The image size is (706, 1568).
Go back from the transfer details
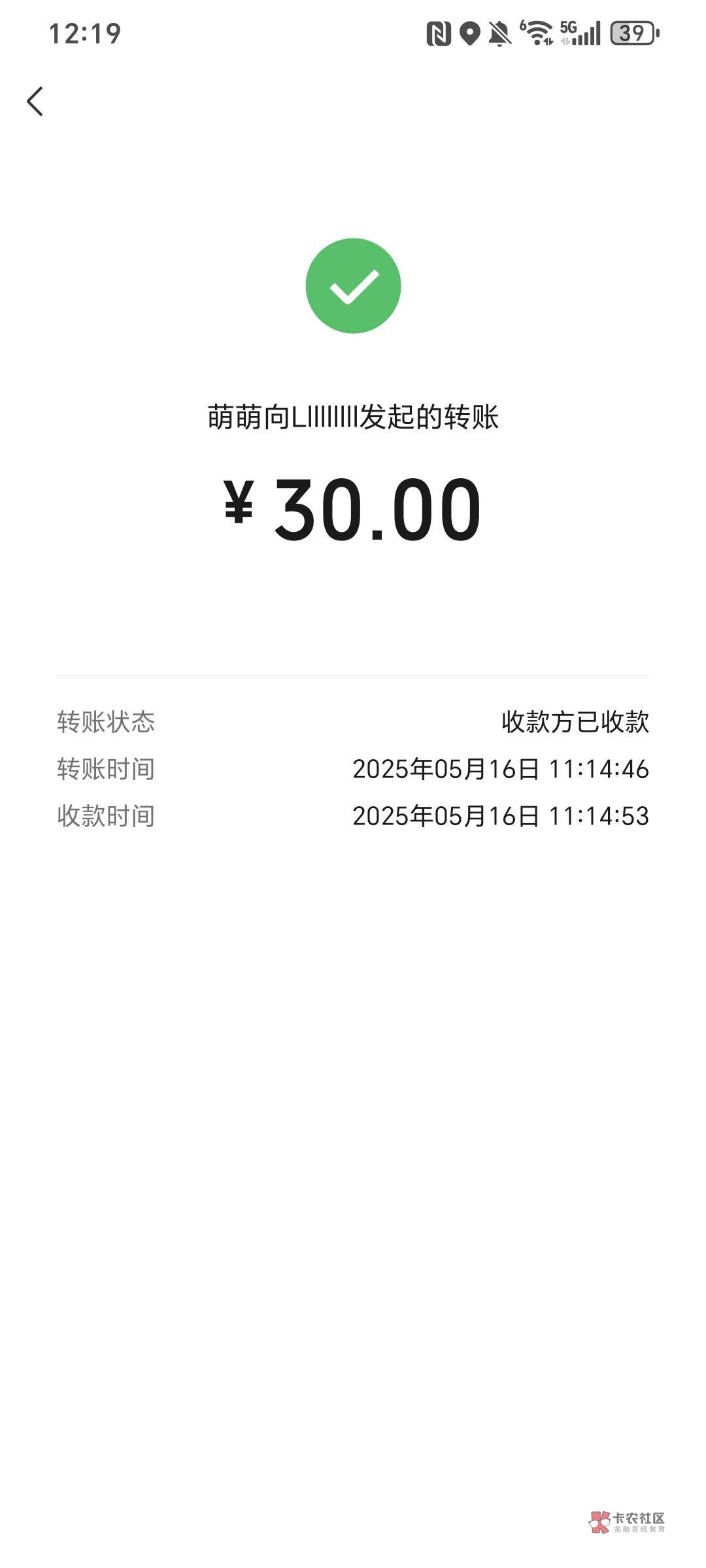point(35,102)
